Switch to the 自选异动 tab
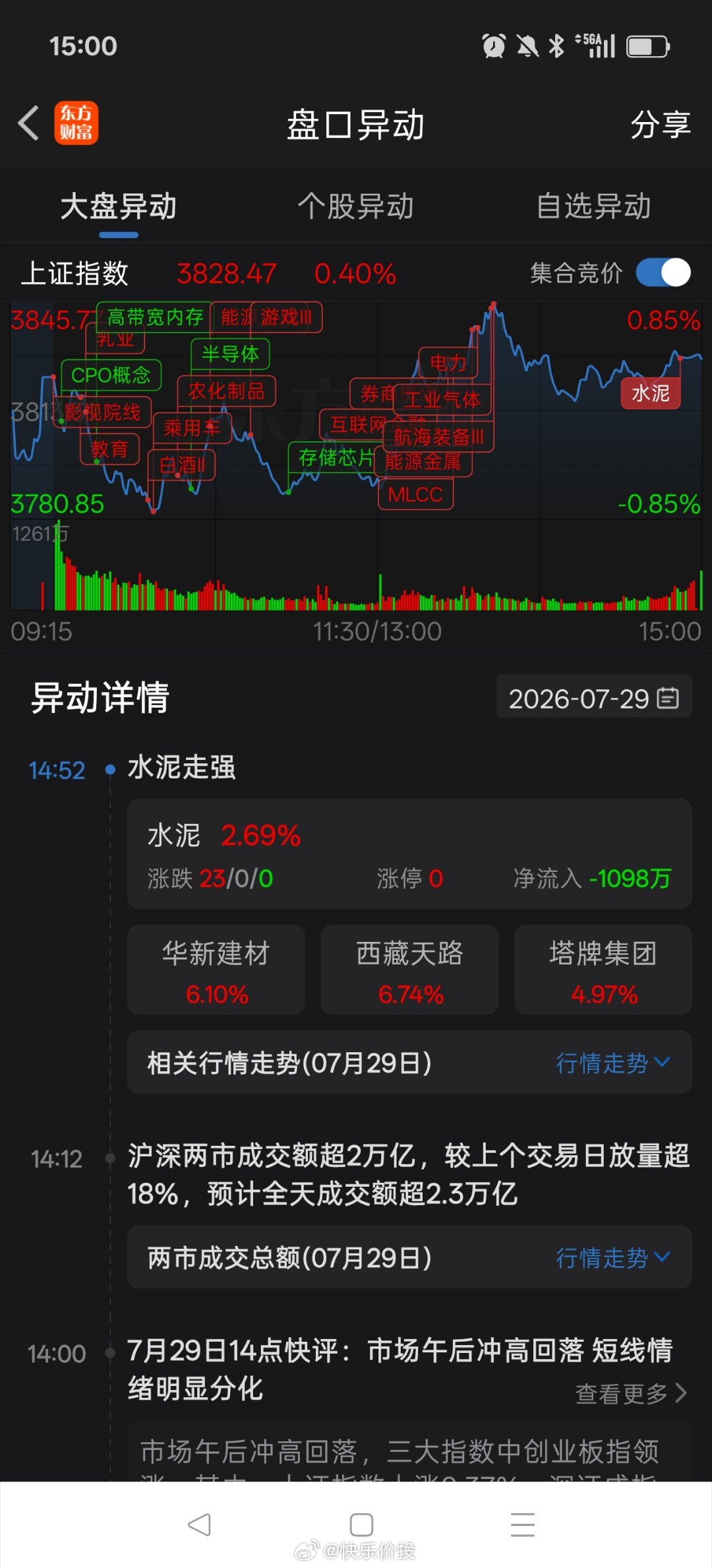712x1568 pixels. [x=593, y=206]
